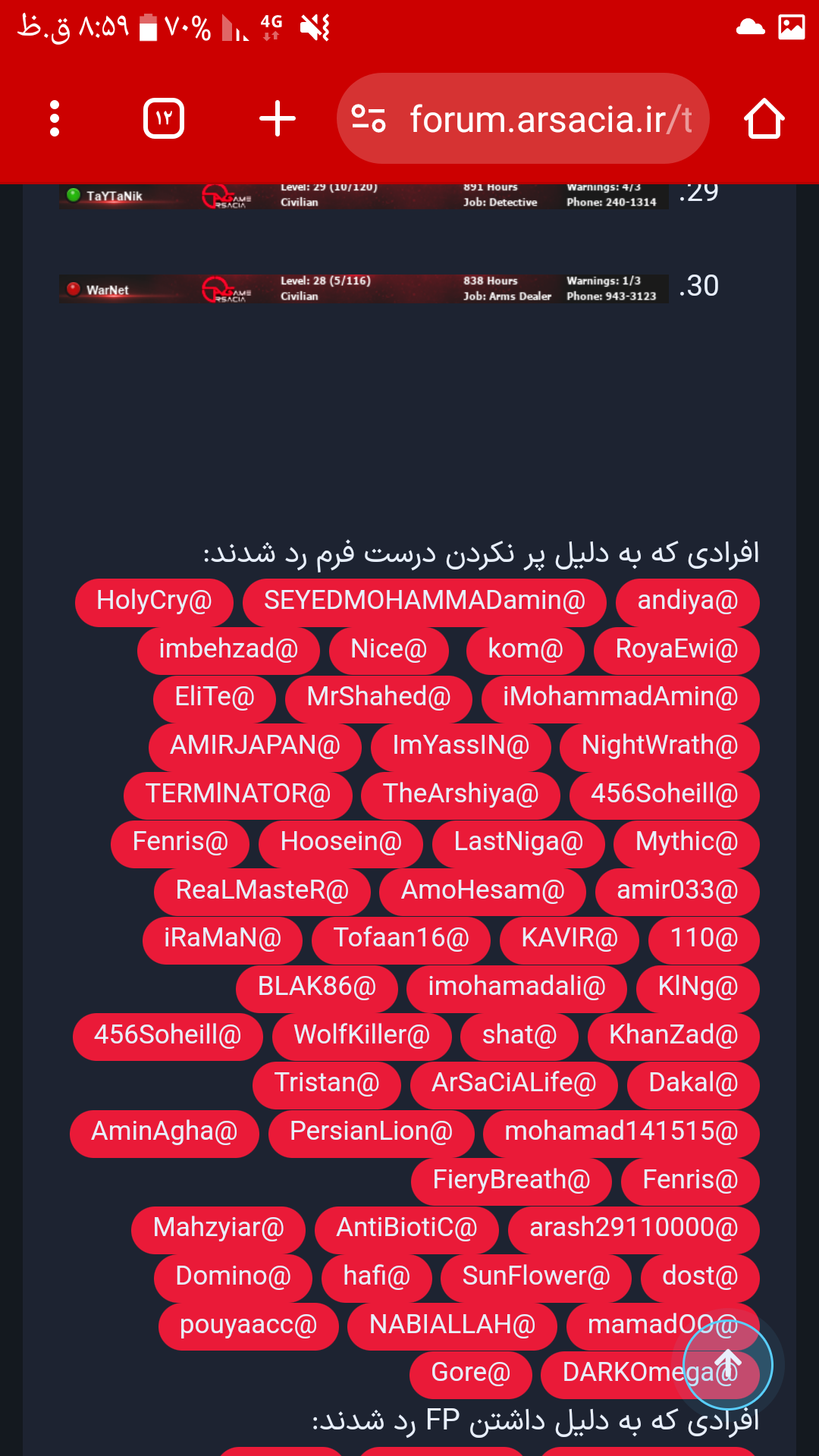This screenshot has height=1456, width=819.
Task: Open the WolfKiller@ user mention
Action: [x=361, y=1036]
